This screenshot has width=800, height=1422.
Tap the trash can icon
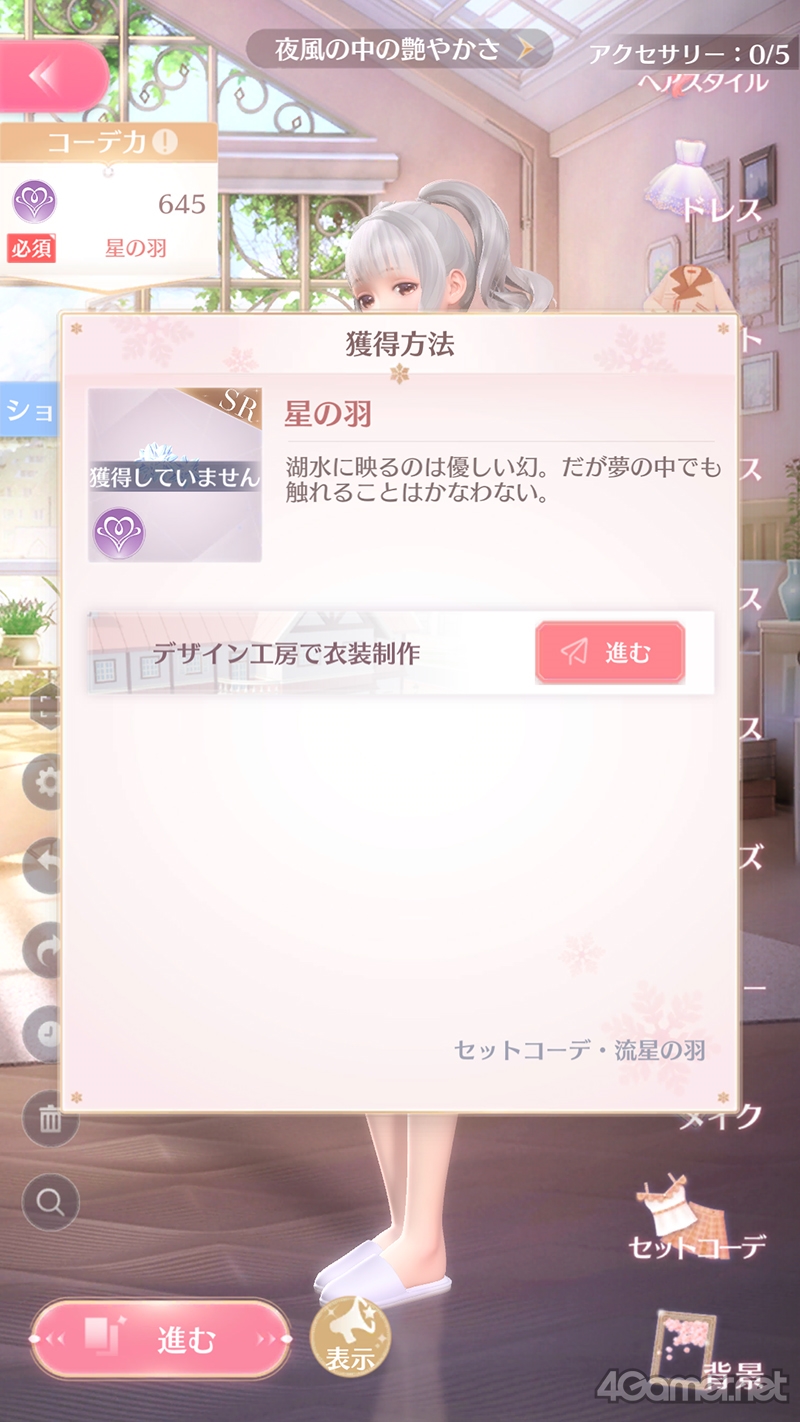tap(50, 1118)
